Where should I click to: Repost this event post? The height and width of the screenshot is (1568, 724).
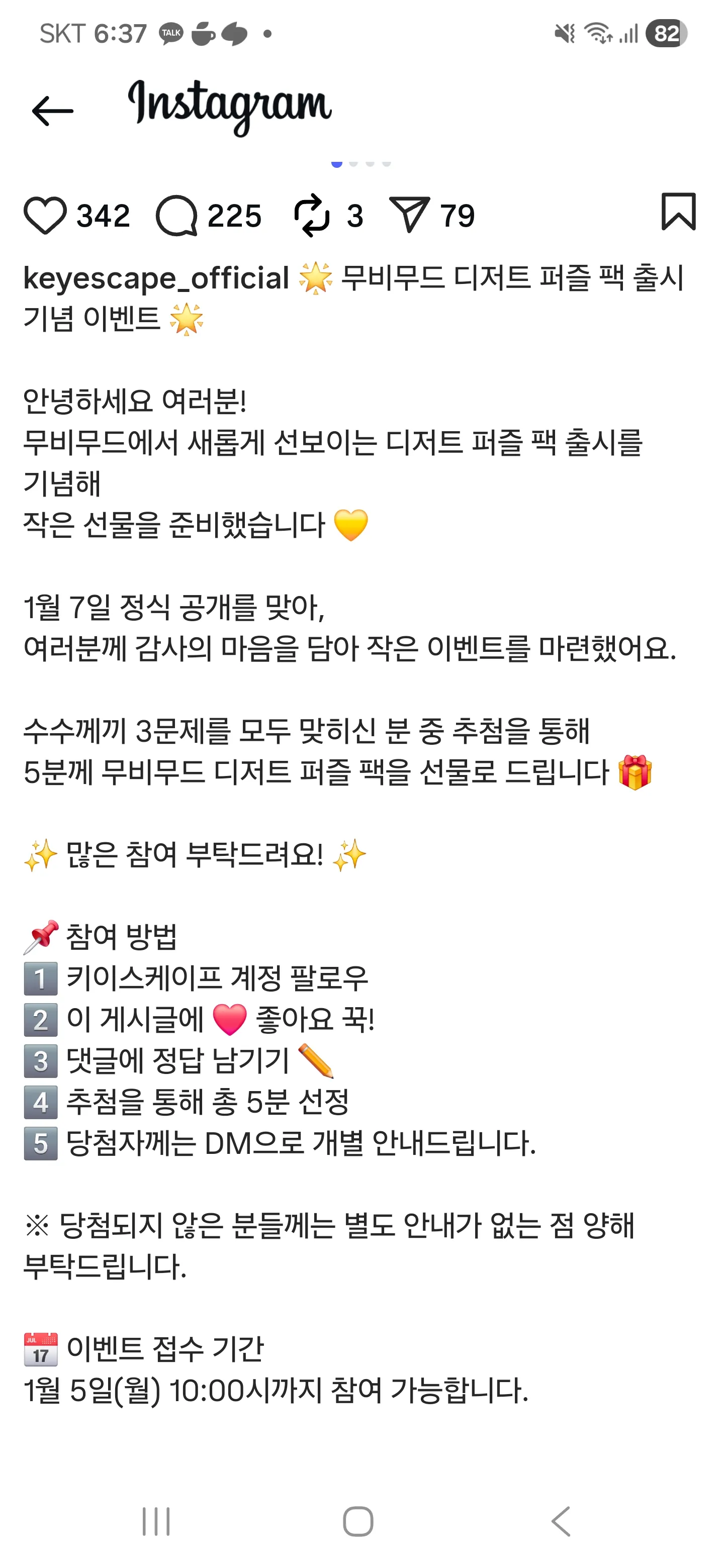pyautogui.click(x=312, y=216)
